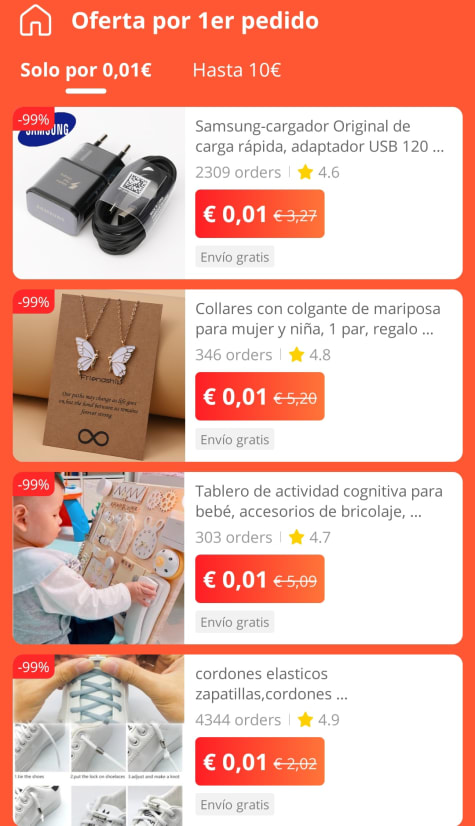The height and width of the screenshot is (826, 475).
Task: Open the Collares con colgante de mariposa card
Action: pyautogui.click(x=238, y=376)
